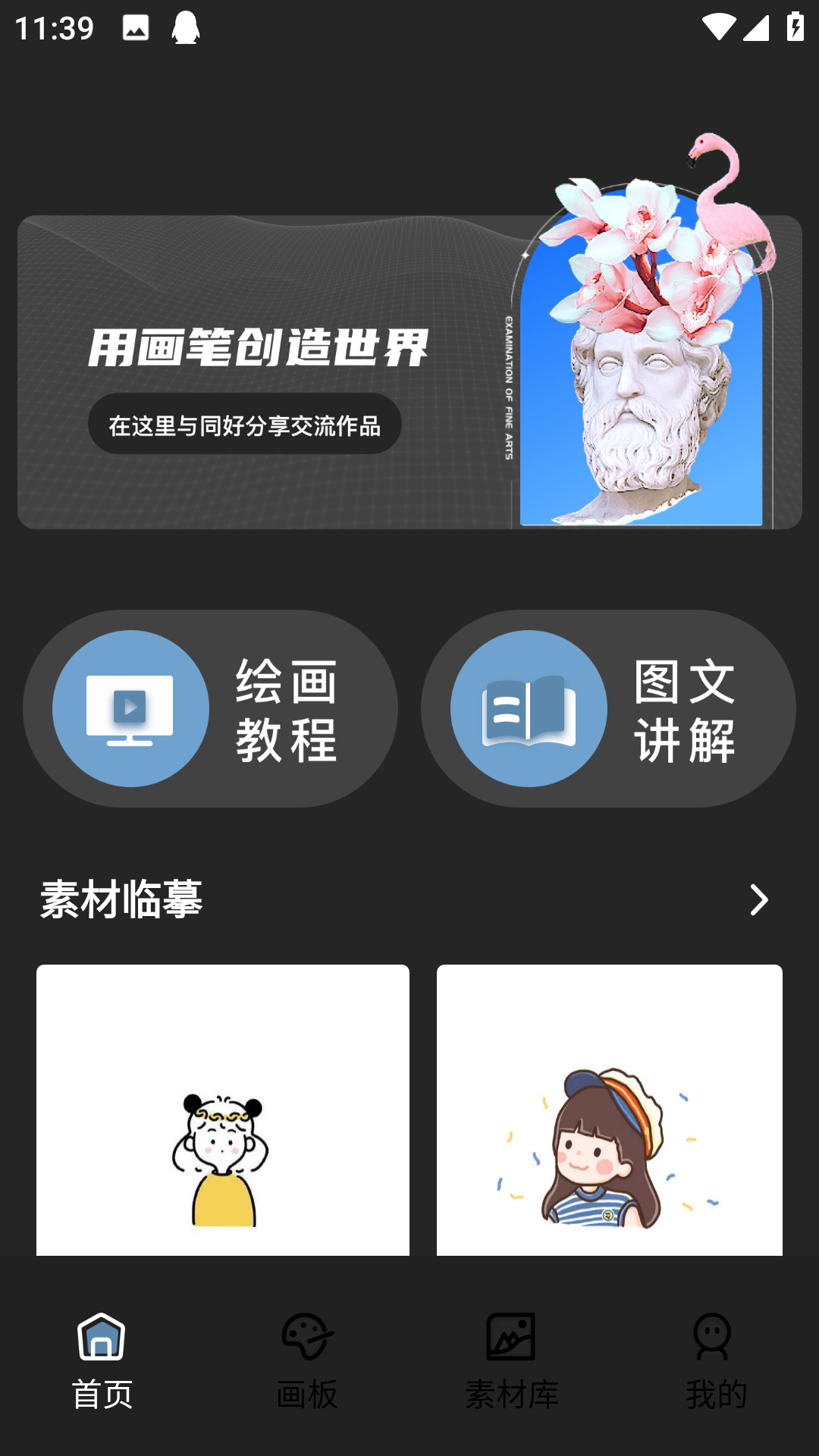
Task: Switch to the 素材库 tab
Action: 512,1361
